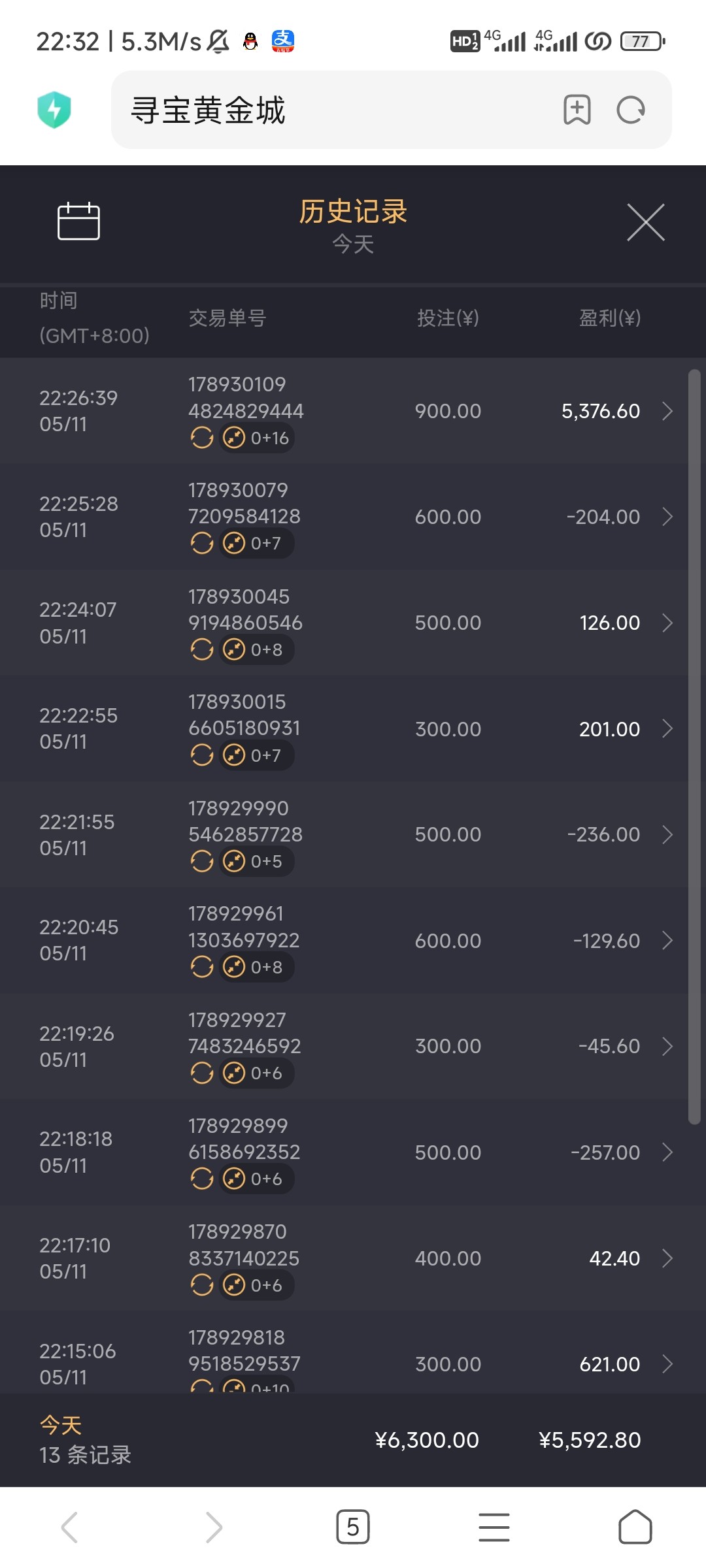Viewport: 706px width, 1568px height.
Task: Tap the tab counter showing 5
Action: click(x=352, y=1527)
